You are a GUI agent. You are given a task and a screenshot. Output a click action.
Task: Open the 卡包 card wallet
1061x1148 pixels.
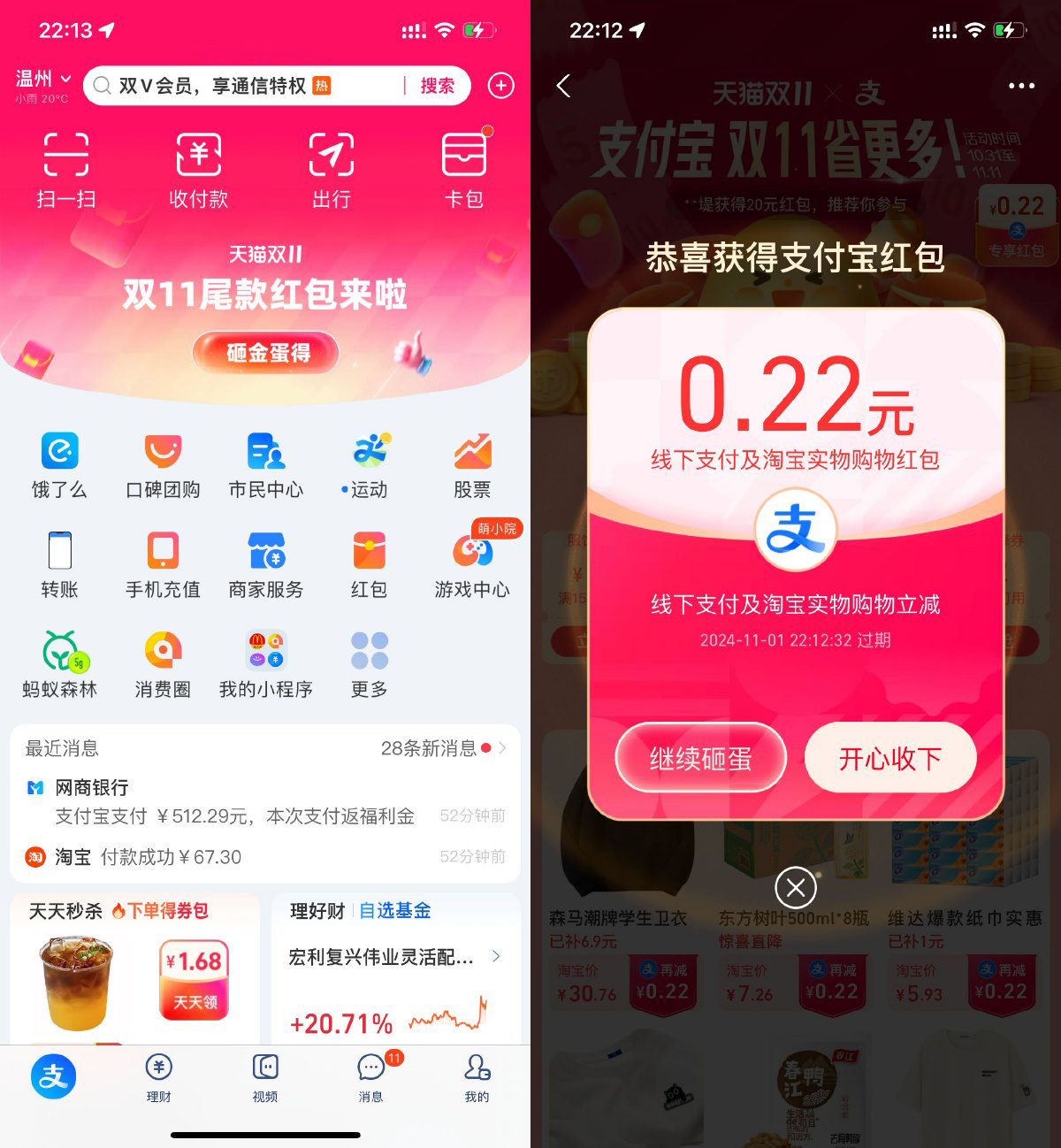[463, 170]
